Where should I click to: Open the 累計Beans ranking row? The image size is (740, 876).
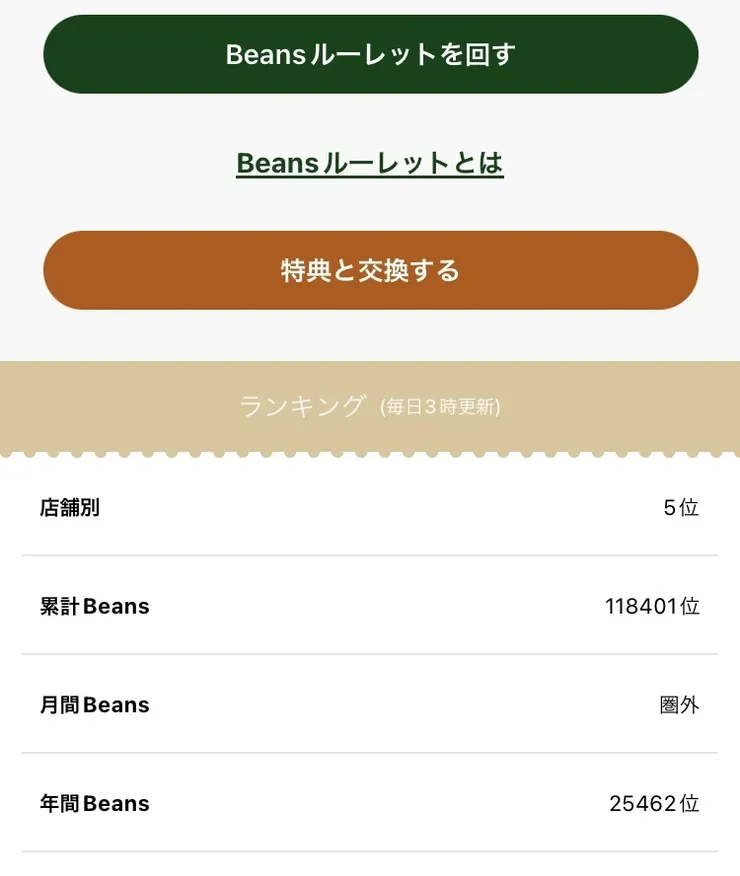tap(370, 606)
